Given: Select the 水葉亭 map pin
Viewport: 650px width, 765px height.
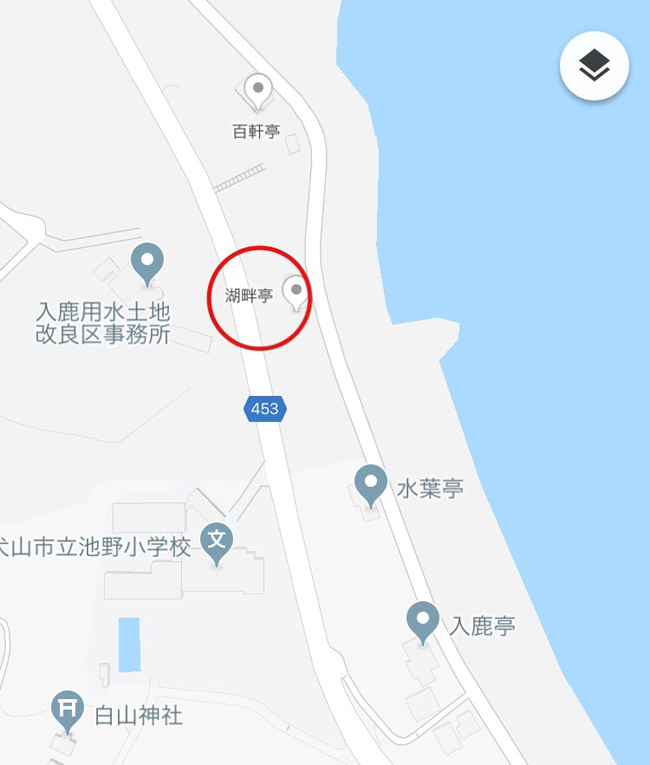Looking at the screenshot, I should pos(371,484).
